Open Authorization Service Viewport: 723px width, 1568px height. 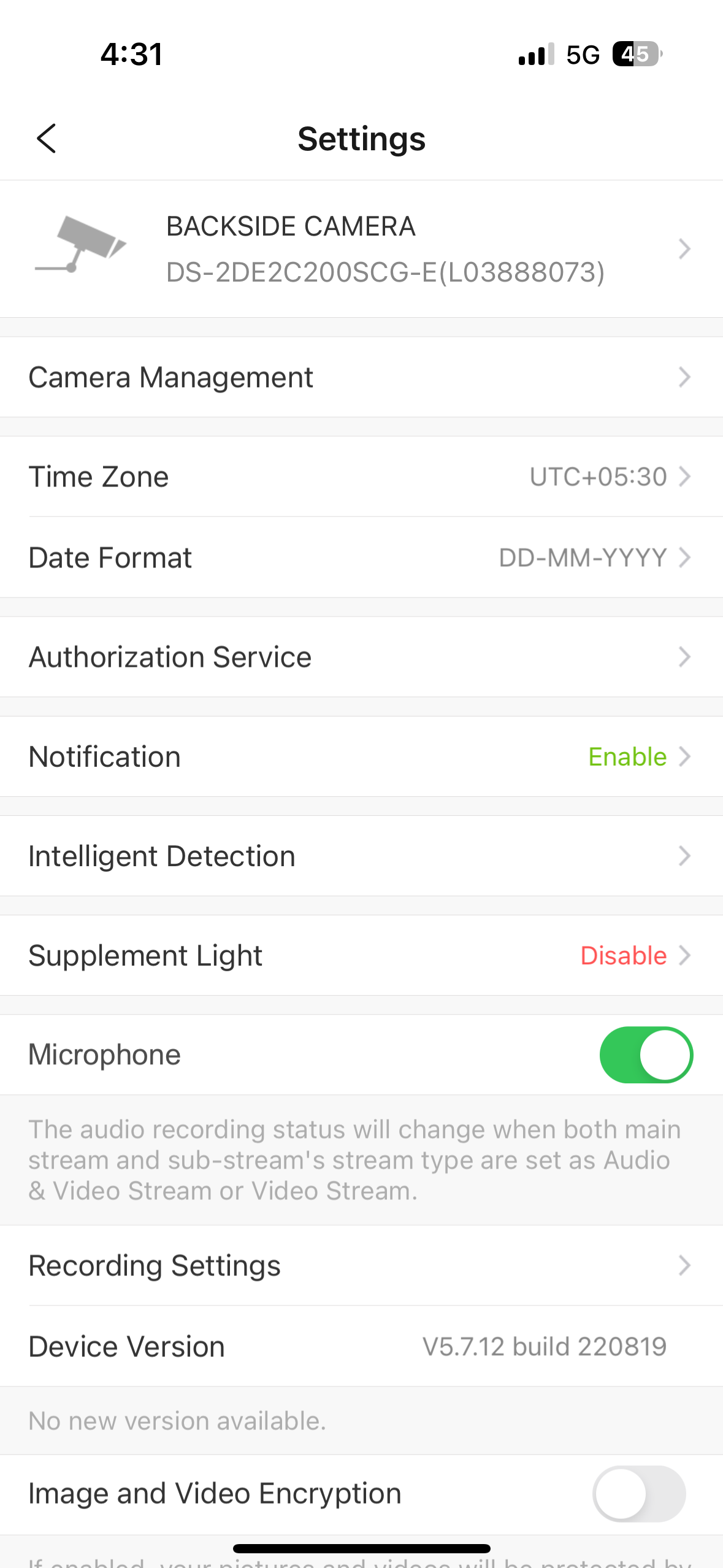pyautogui.click(x=361, y=657)
